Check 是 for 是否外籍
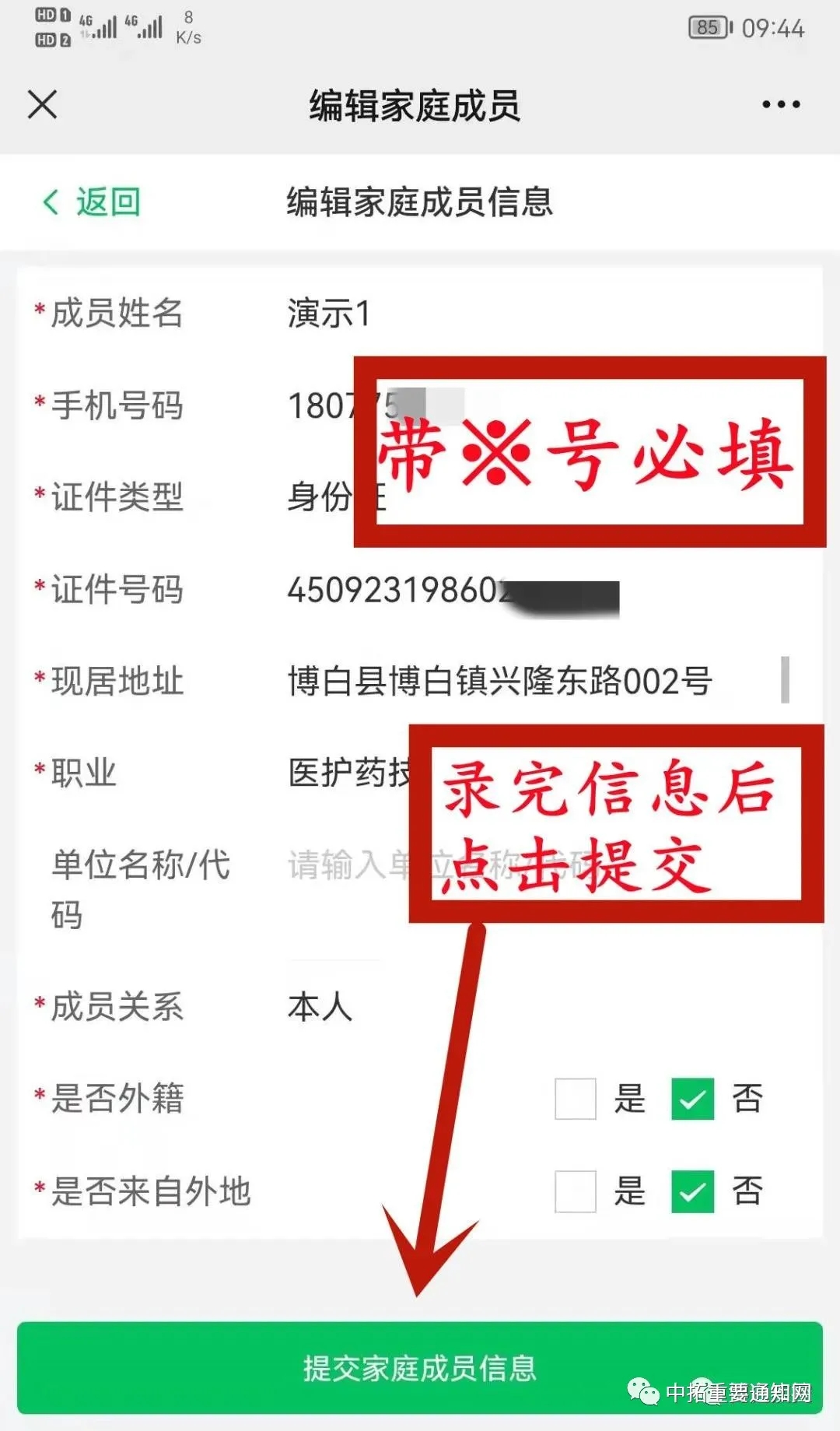 [x=576, y=1099]
